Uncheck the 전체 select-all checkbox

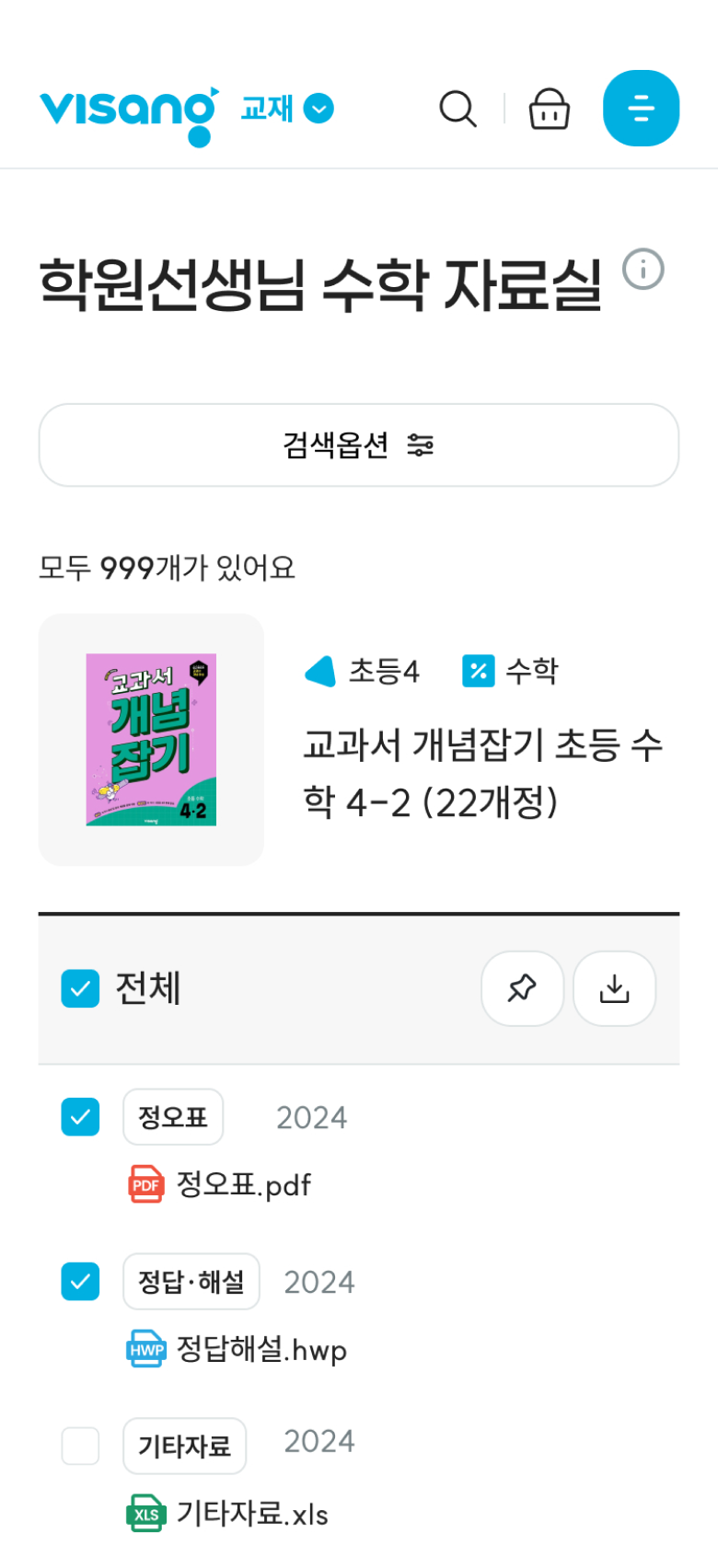[x=80, y=989]
